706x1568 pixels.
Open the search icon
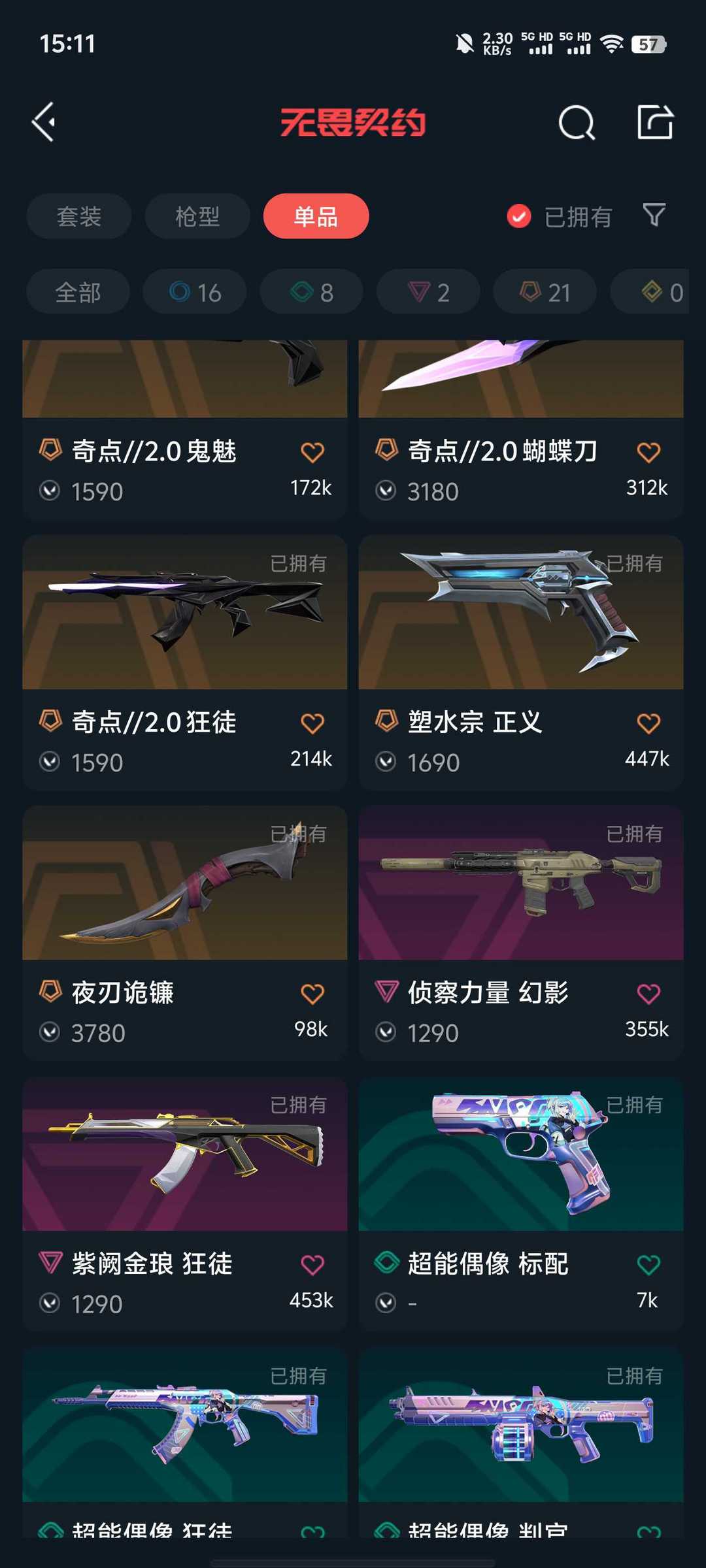(x=577, y=122)
